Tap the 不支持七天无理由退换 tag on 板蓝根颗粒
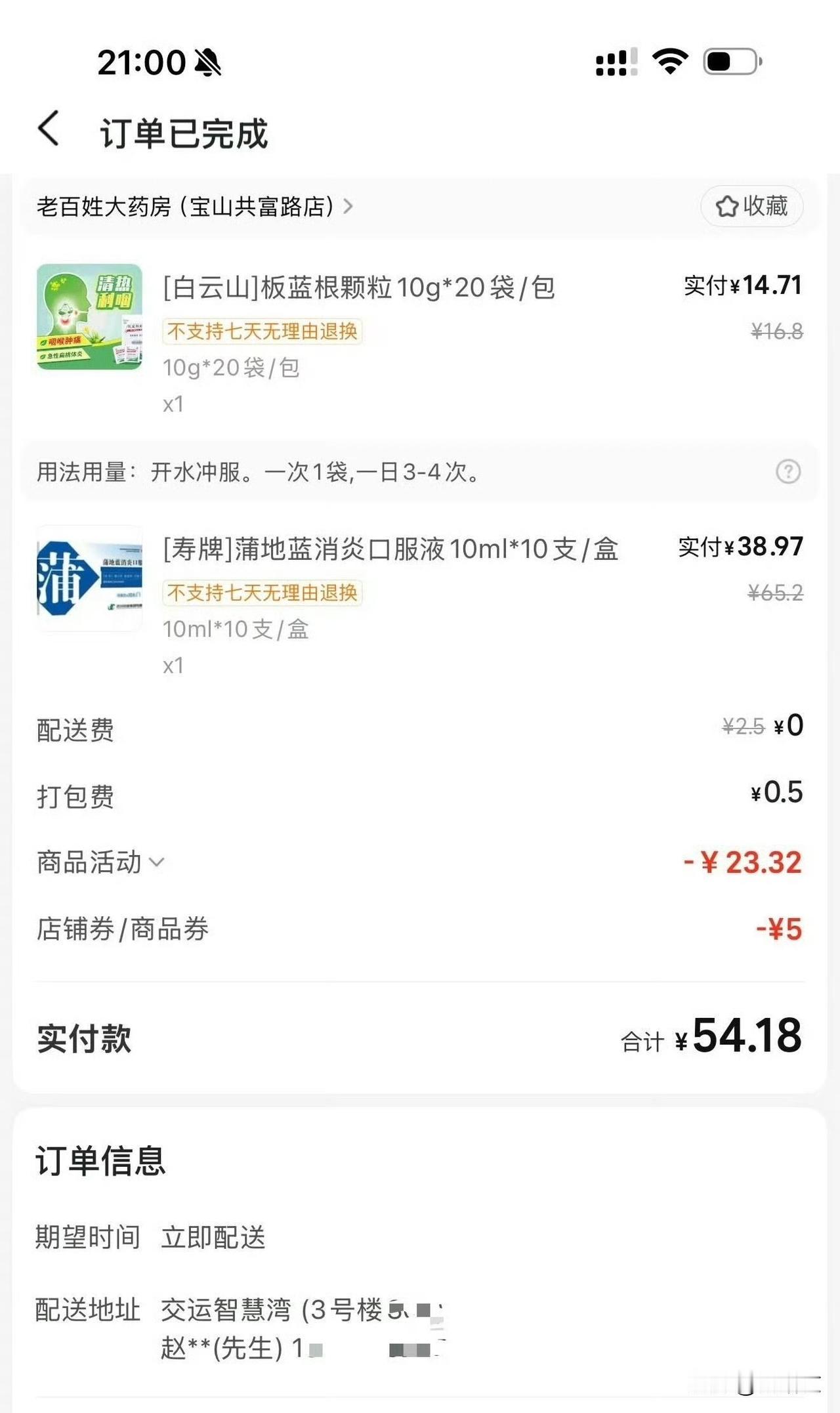Image resolution: width=840 pixels, height=1413 pixels. point(261,333)
